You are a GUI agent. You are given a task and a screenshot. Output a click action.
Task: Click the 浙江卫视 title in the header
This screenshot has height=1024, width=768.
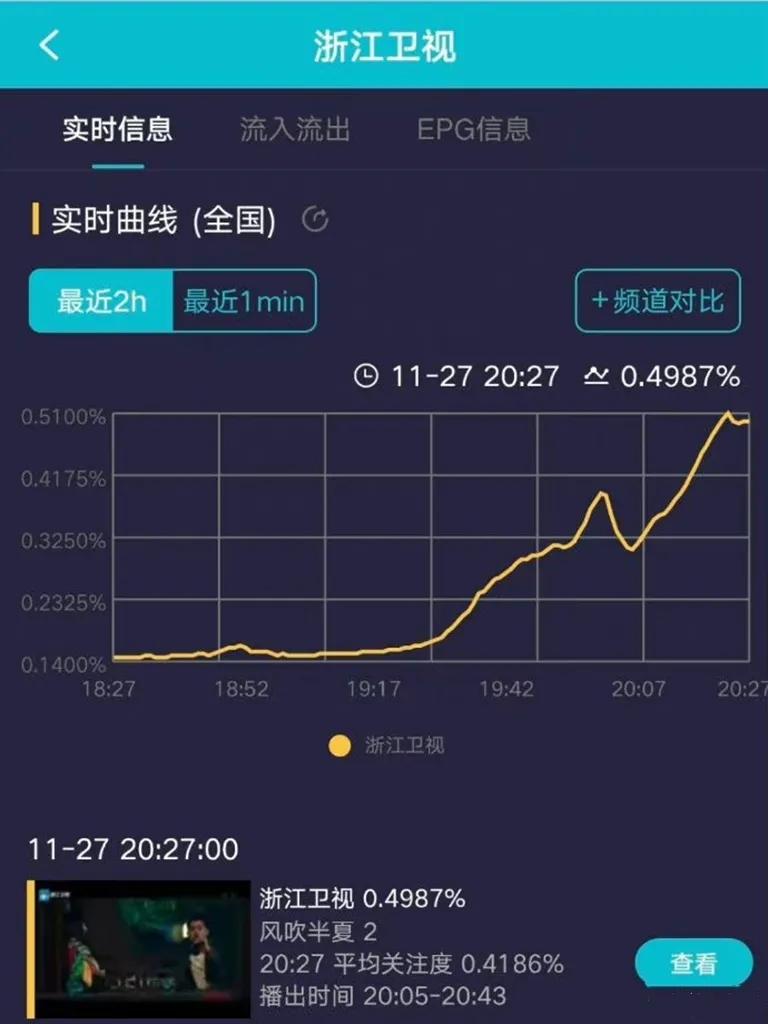pos(384,45)
